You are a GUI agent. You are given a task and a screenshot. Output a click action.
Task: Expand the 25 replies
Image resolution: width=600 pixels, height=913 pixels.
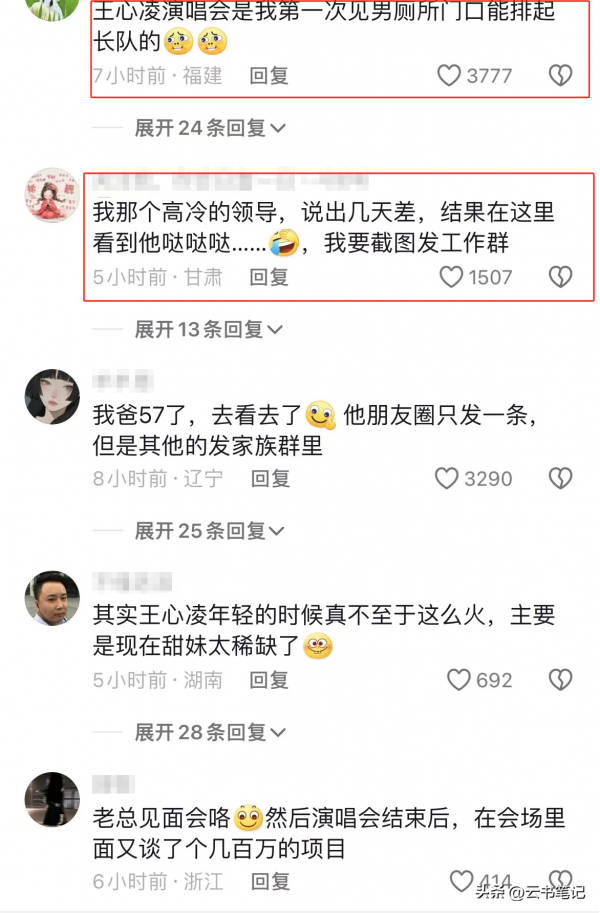pos(211,531)
